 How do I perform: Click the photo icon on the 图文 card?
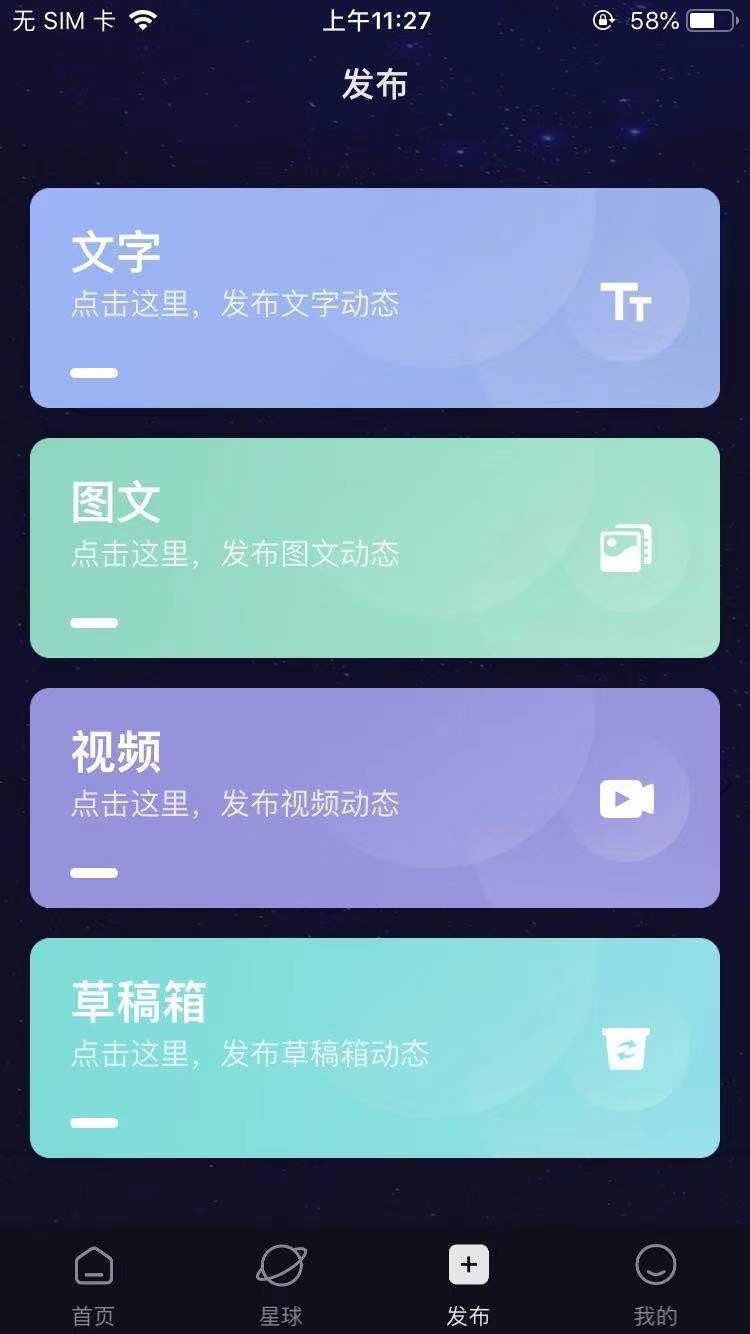pyautogui.click(x=628, y=550)
